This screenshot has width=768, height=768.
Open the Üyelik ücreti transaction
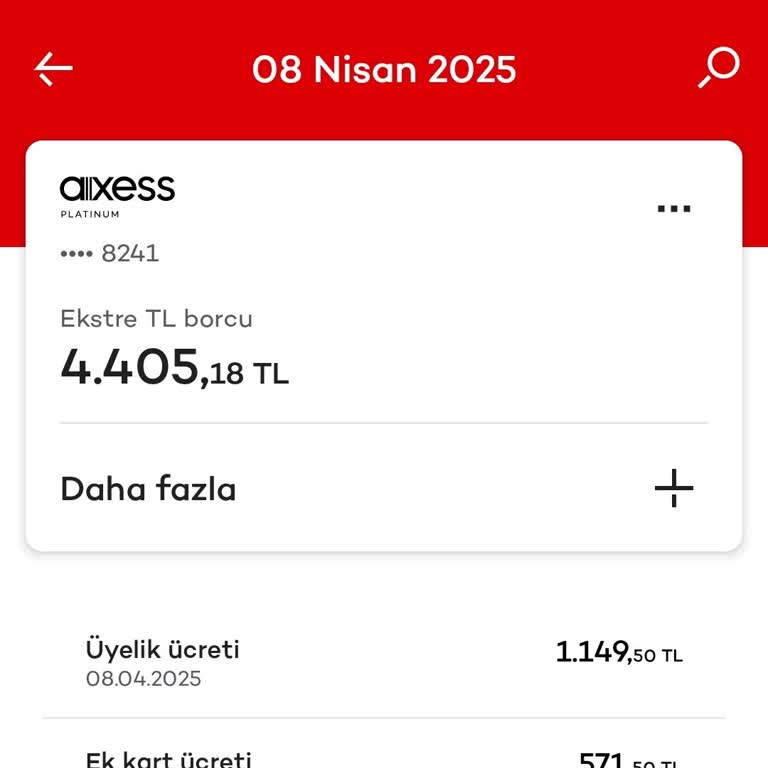[x=384, y=664]
